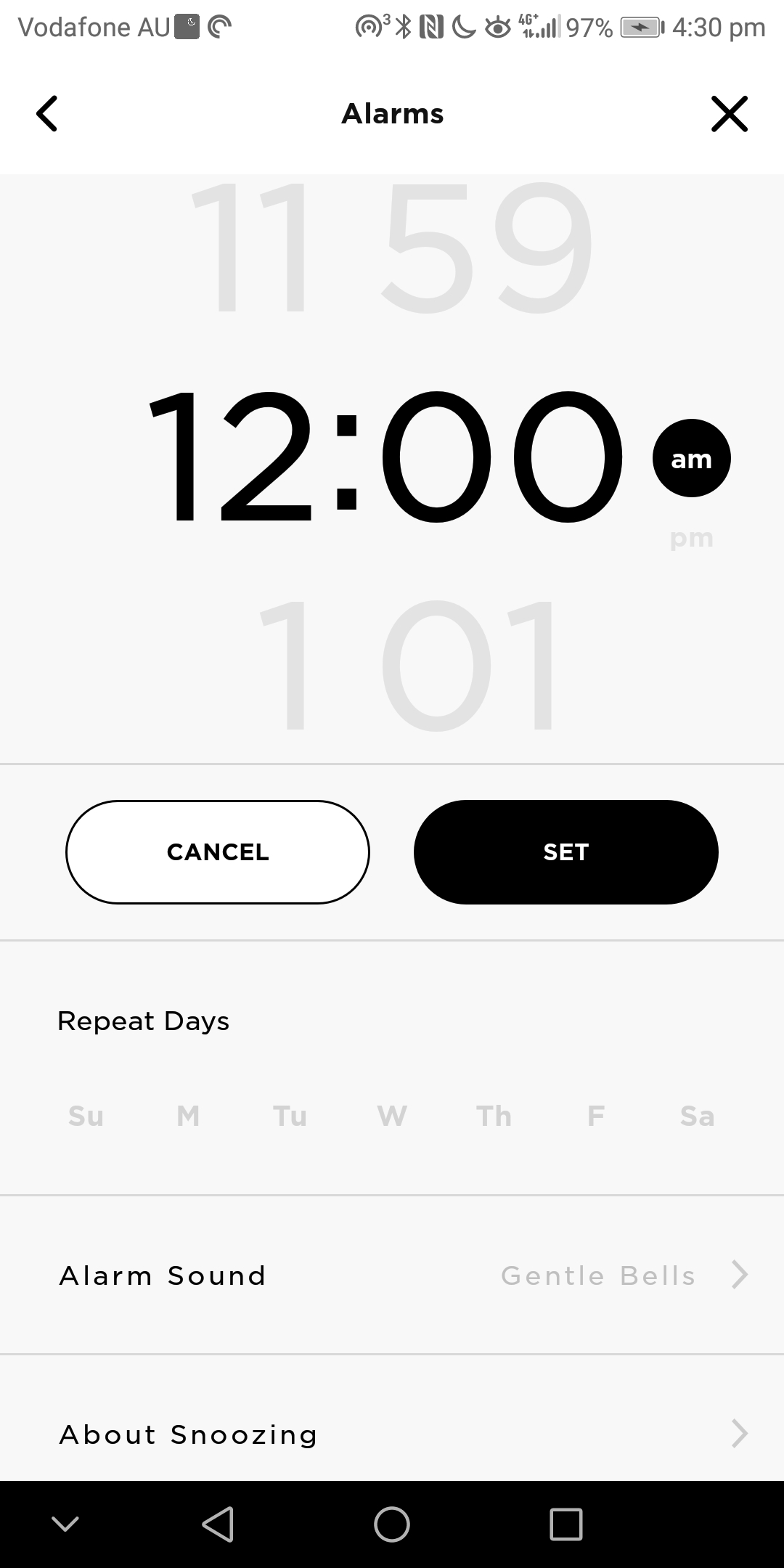Toggle the M repeat day
784x1568 pixels.
click(188, 1116)
